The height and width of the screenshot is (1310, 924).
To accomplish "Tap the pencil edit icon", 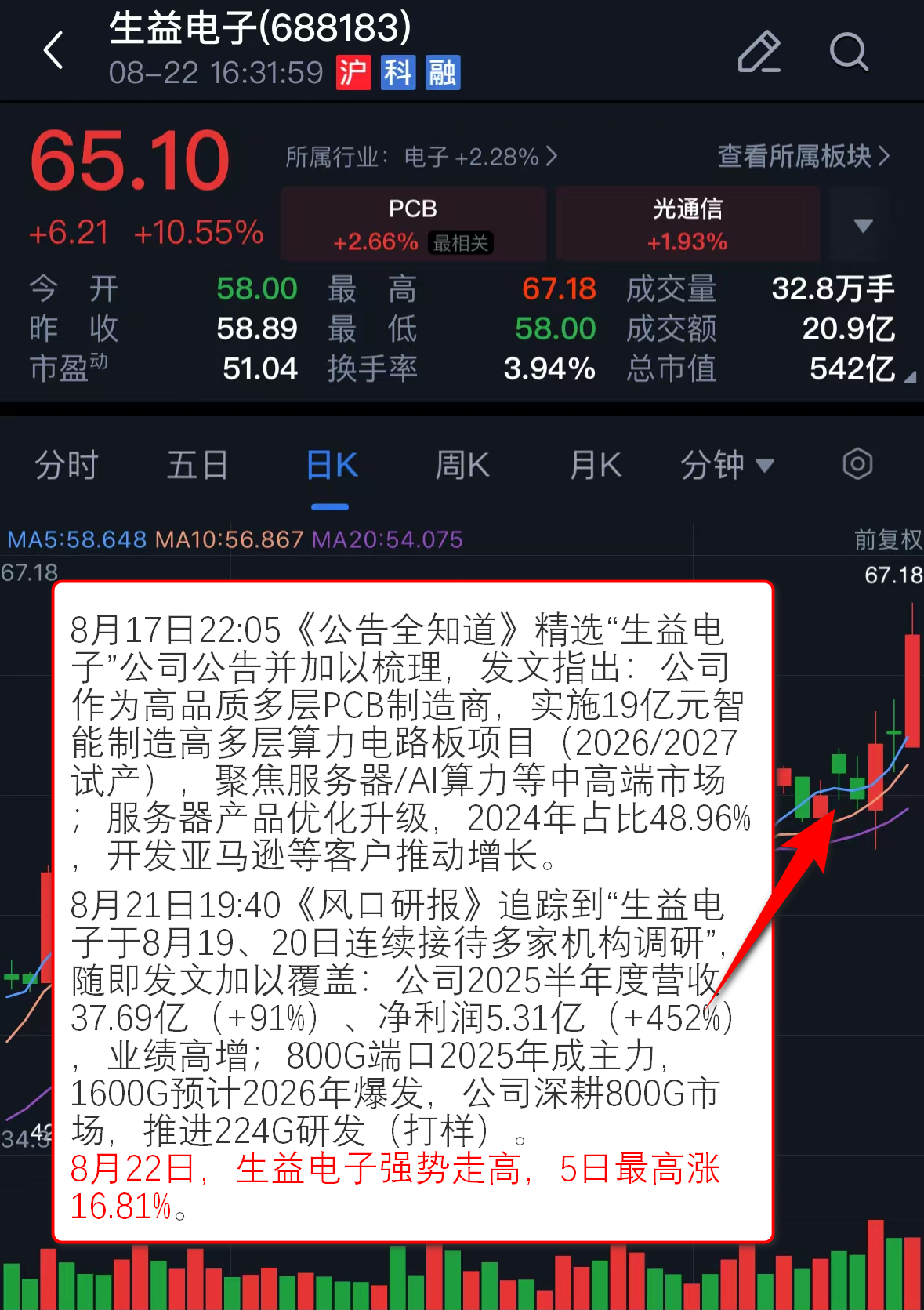I will (x=759, y=52).
